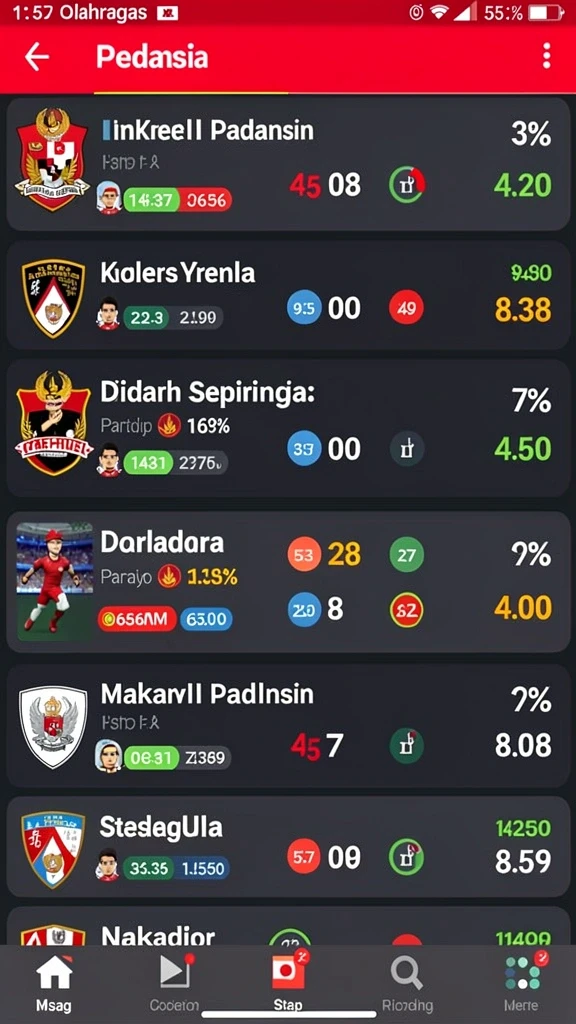Open the three-dot overflow menu

(x=547, y=56)
